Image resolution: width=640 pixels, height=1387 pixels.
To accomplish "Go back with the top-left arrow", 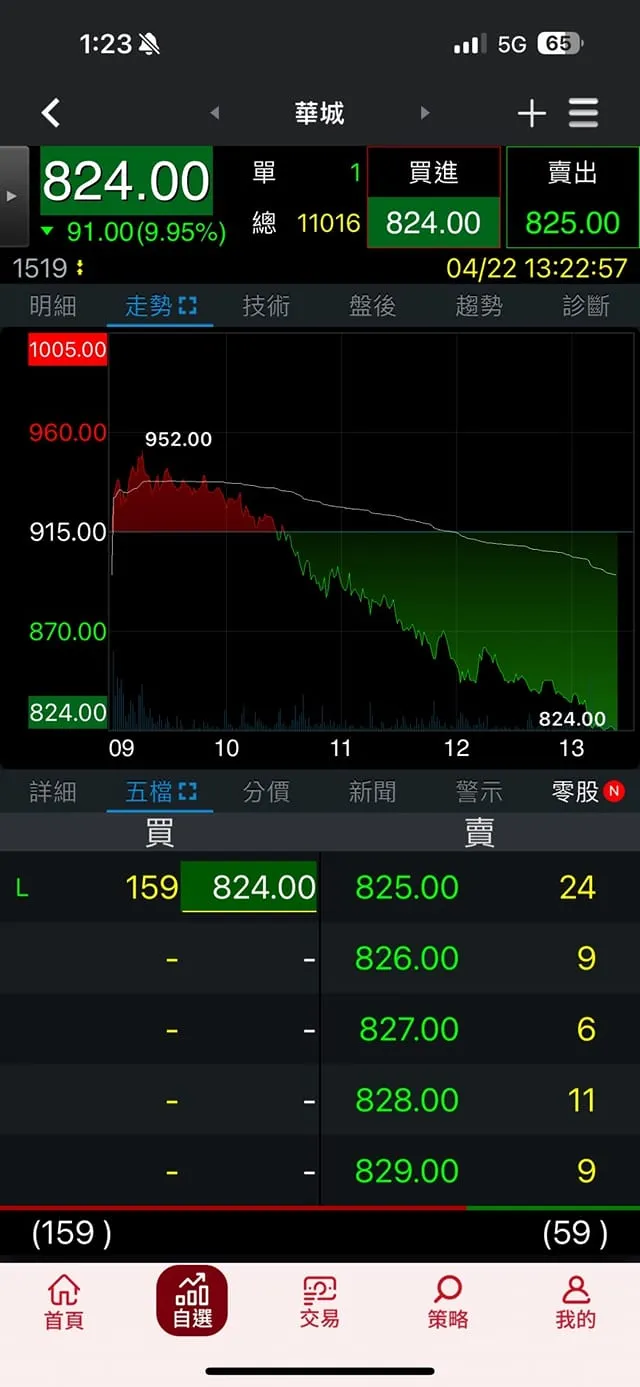I will [51, 113].
